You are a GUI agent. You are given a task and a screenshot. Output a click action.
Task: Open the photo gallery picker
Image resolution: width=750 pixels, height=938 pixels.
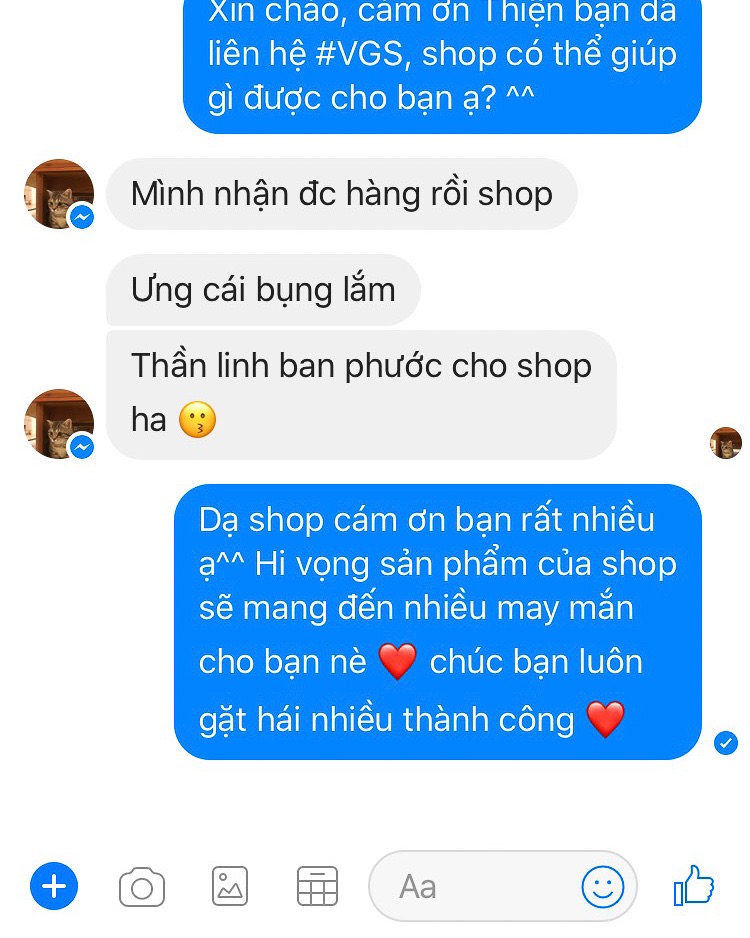pos(230,886)
